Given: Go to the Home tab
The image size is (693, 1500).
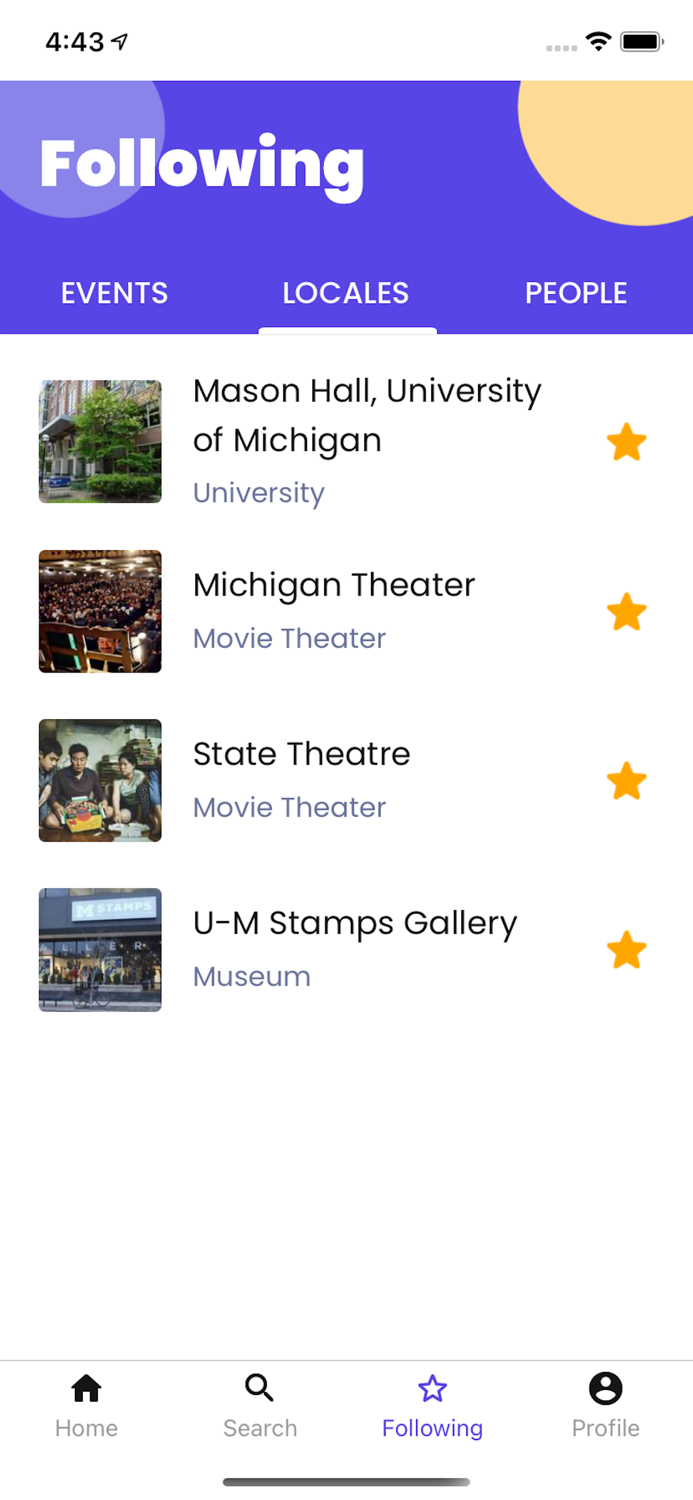Looking at the screenshot, I should click(x=86, y=1405).
